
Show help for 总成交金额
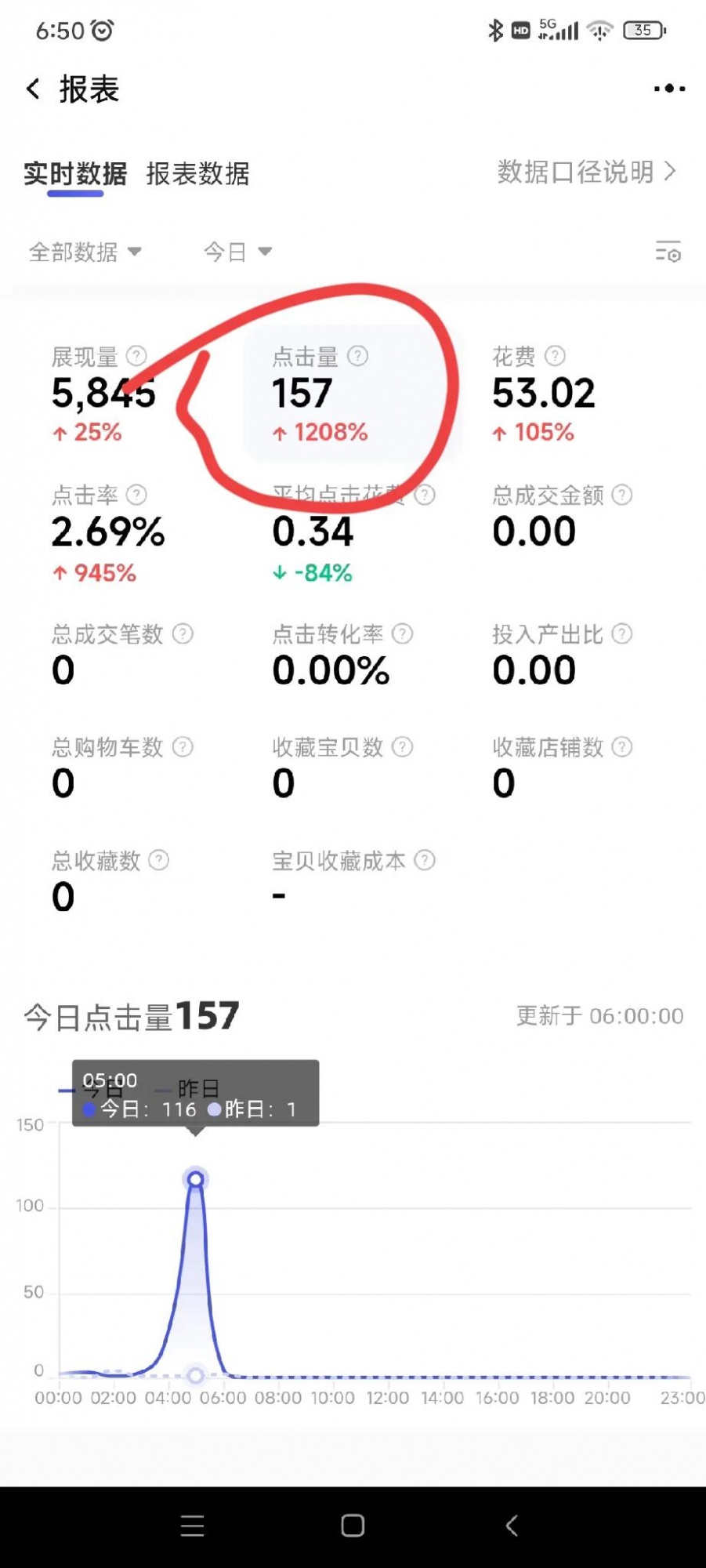[x=622, y=495]
